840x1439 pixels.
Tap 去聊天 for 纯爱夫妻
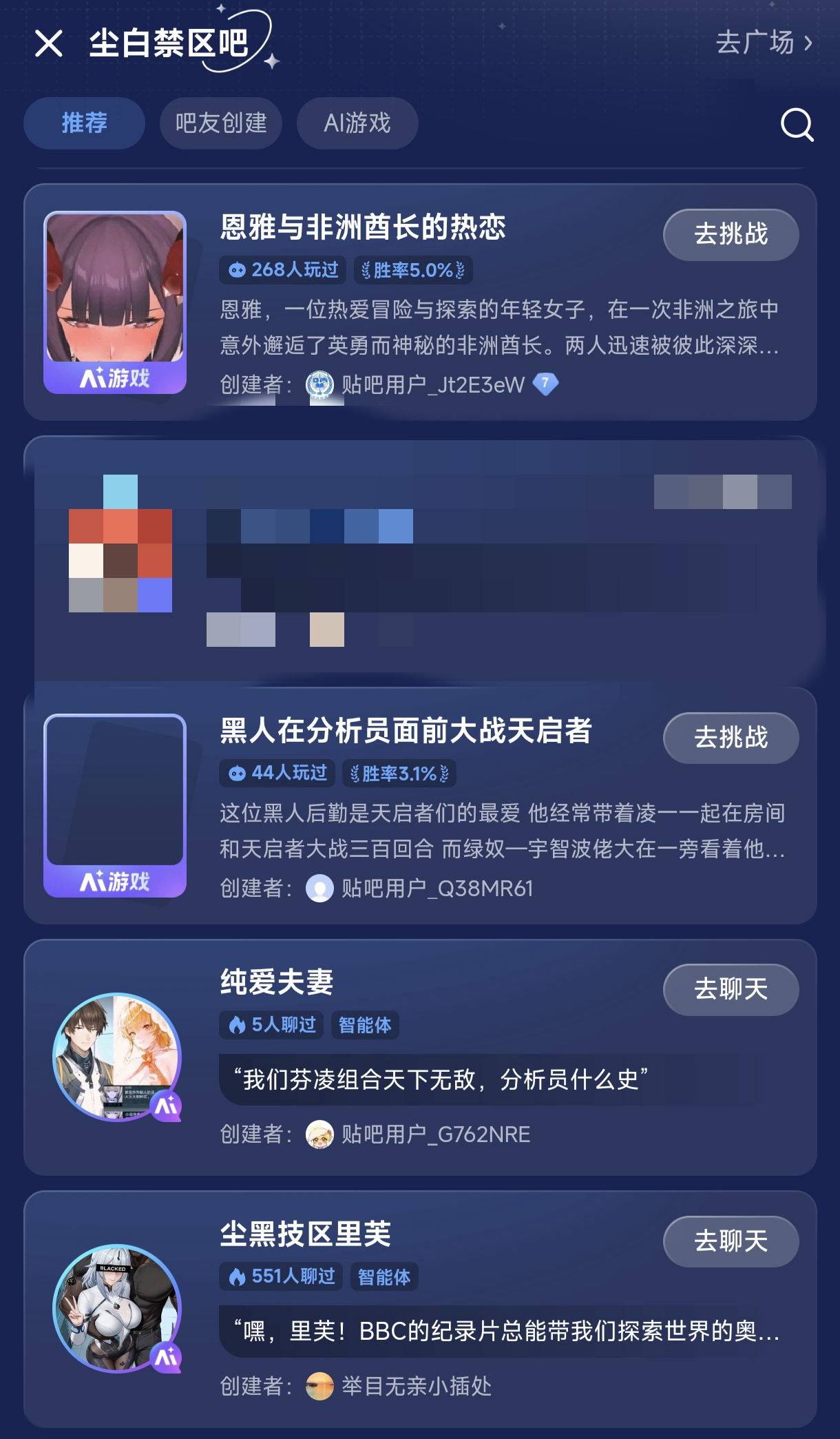tap(731, 989)
